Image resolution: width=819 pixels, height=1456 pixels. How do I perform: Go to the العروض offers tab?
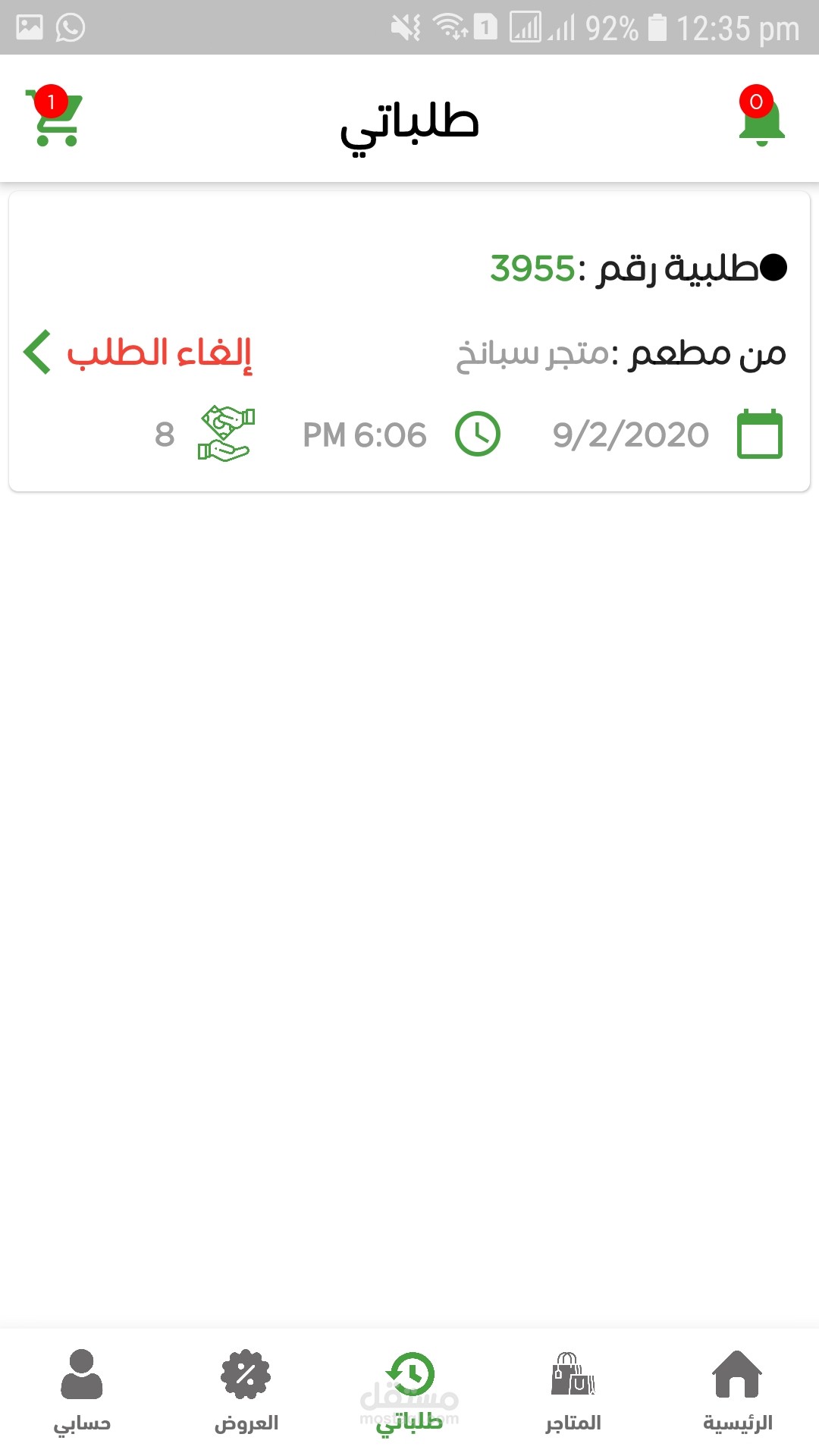point(246,1392)
